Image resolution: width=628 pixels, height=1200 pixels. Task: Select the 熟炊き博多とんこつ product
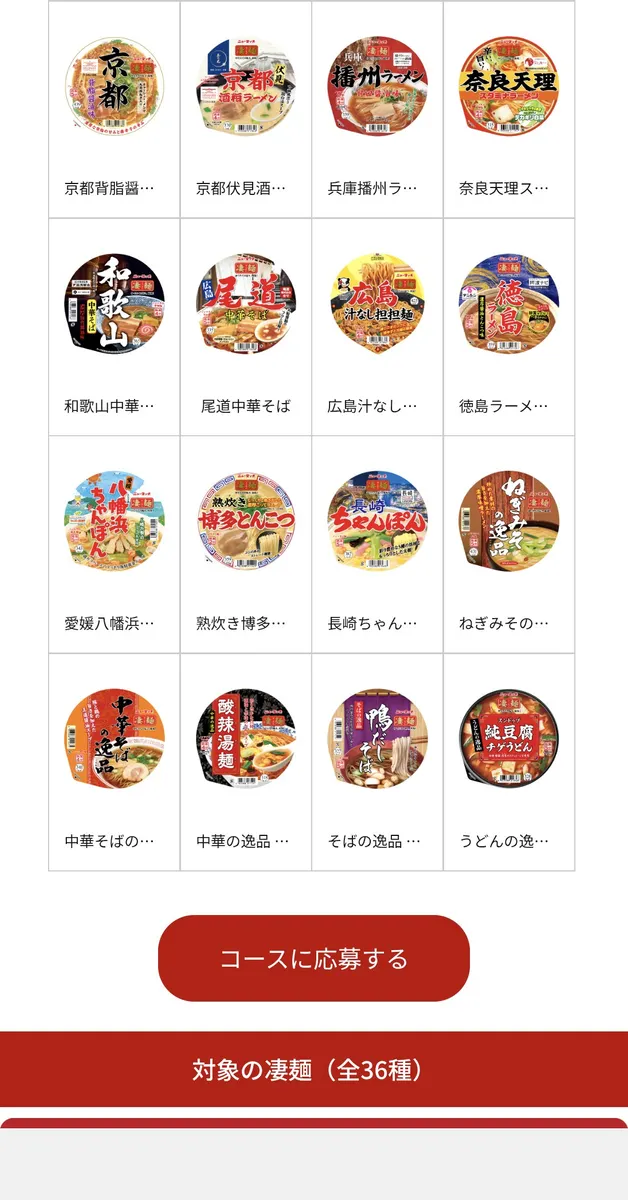pyautogui.click(x=246, y=546)
